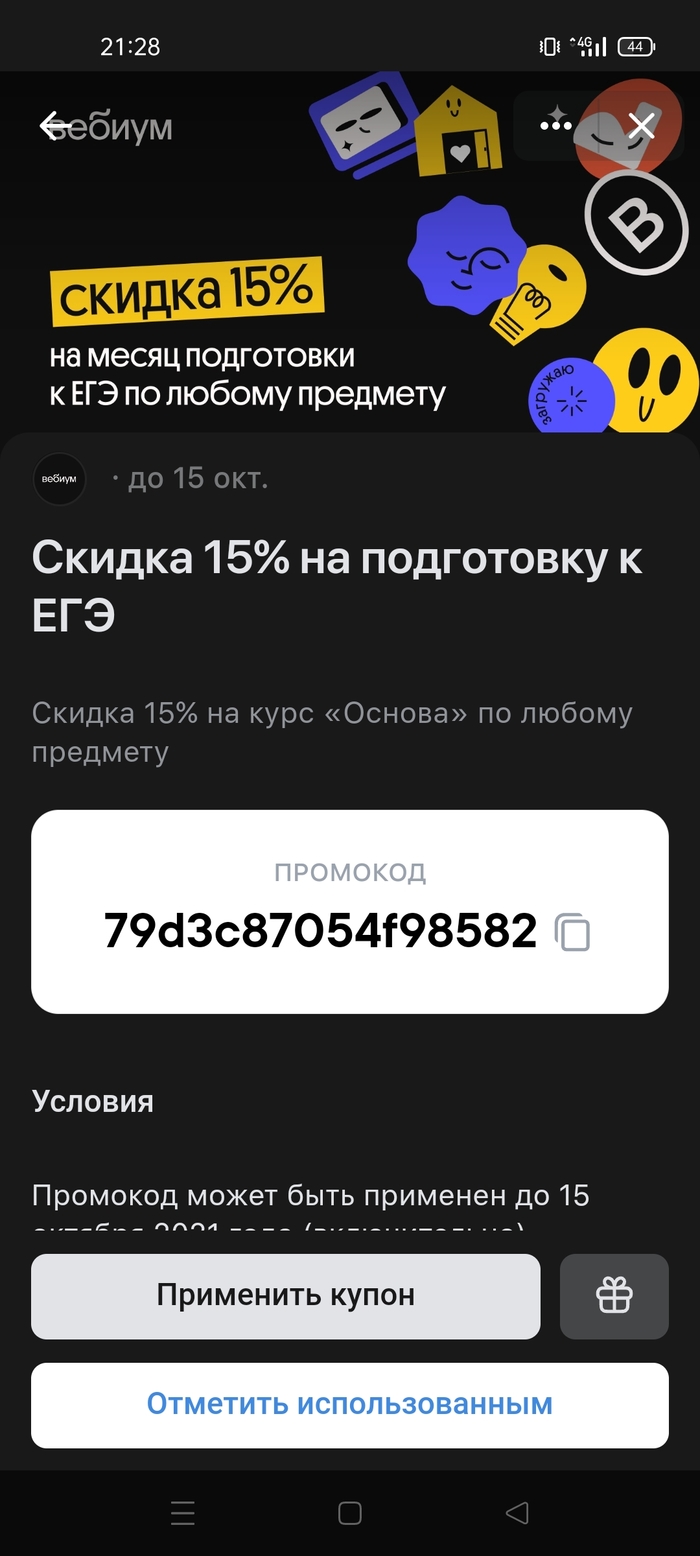Go to the system home screen
Image resolution: width=700 pixels, height=1556 pixels.
pos(349,1513)
